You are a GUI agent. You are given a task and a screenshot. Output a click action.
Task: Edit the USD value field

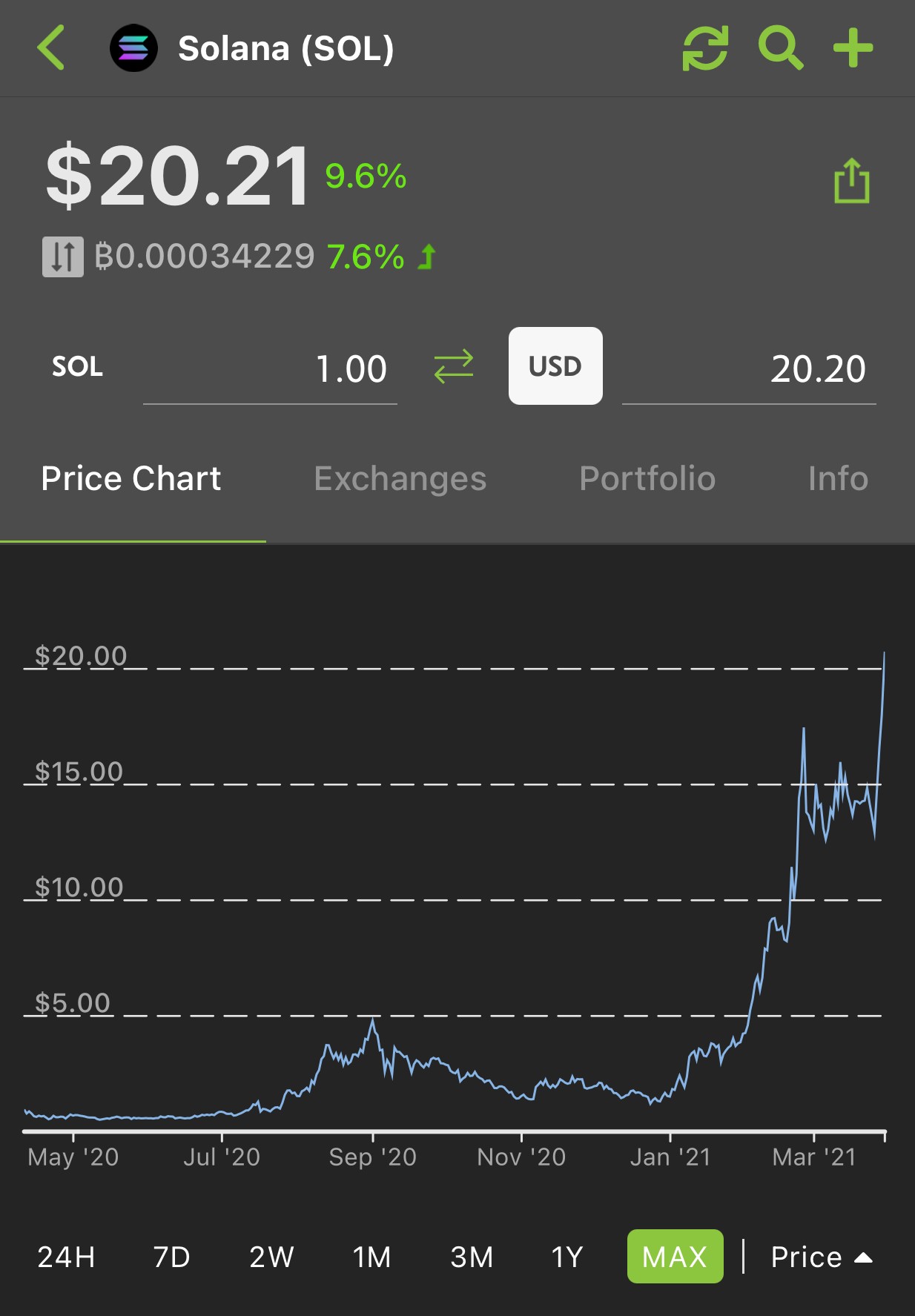pos(749,370)
